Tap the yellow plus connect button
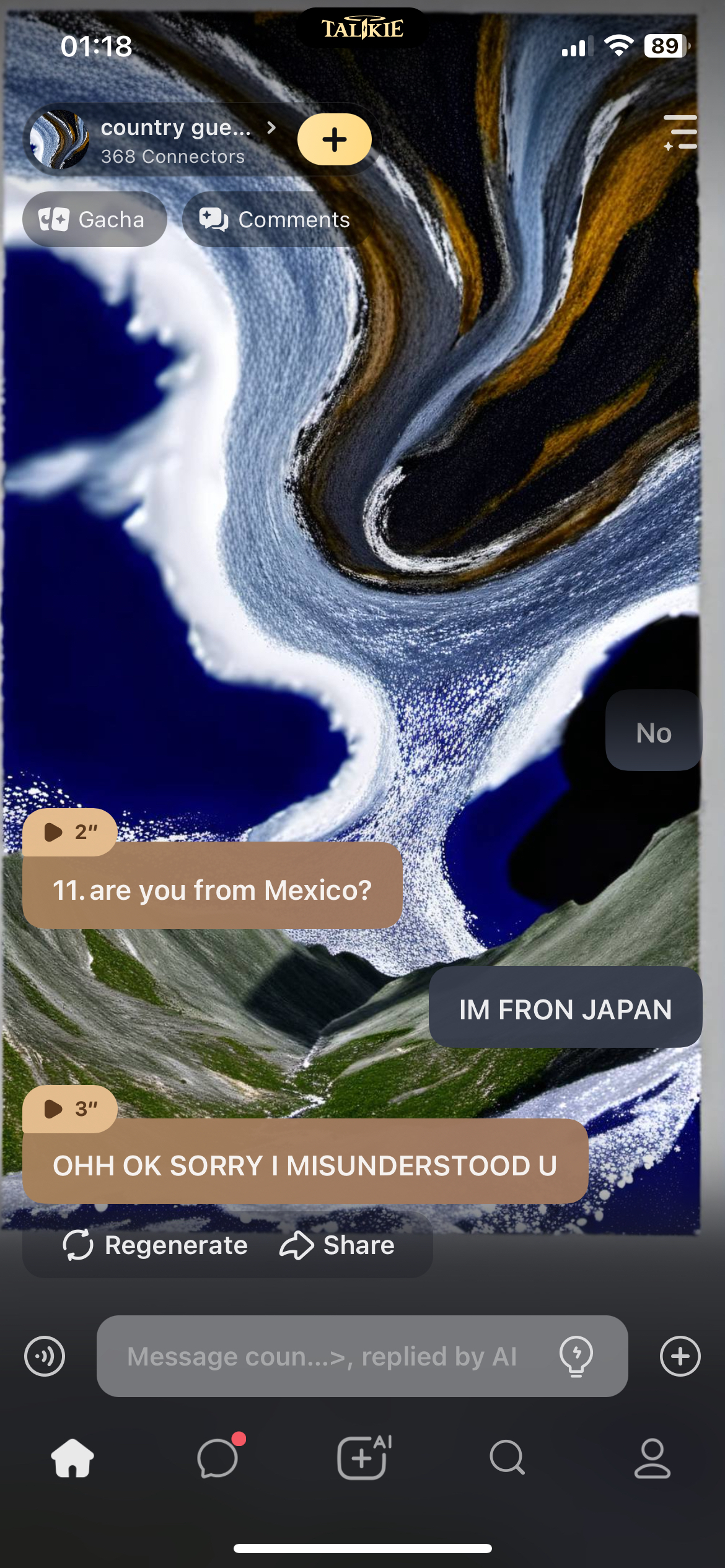 334,139
